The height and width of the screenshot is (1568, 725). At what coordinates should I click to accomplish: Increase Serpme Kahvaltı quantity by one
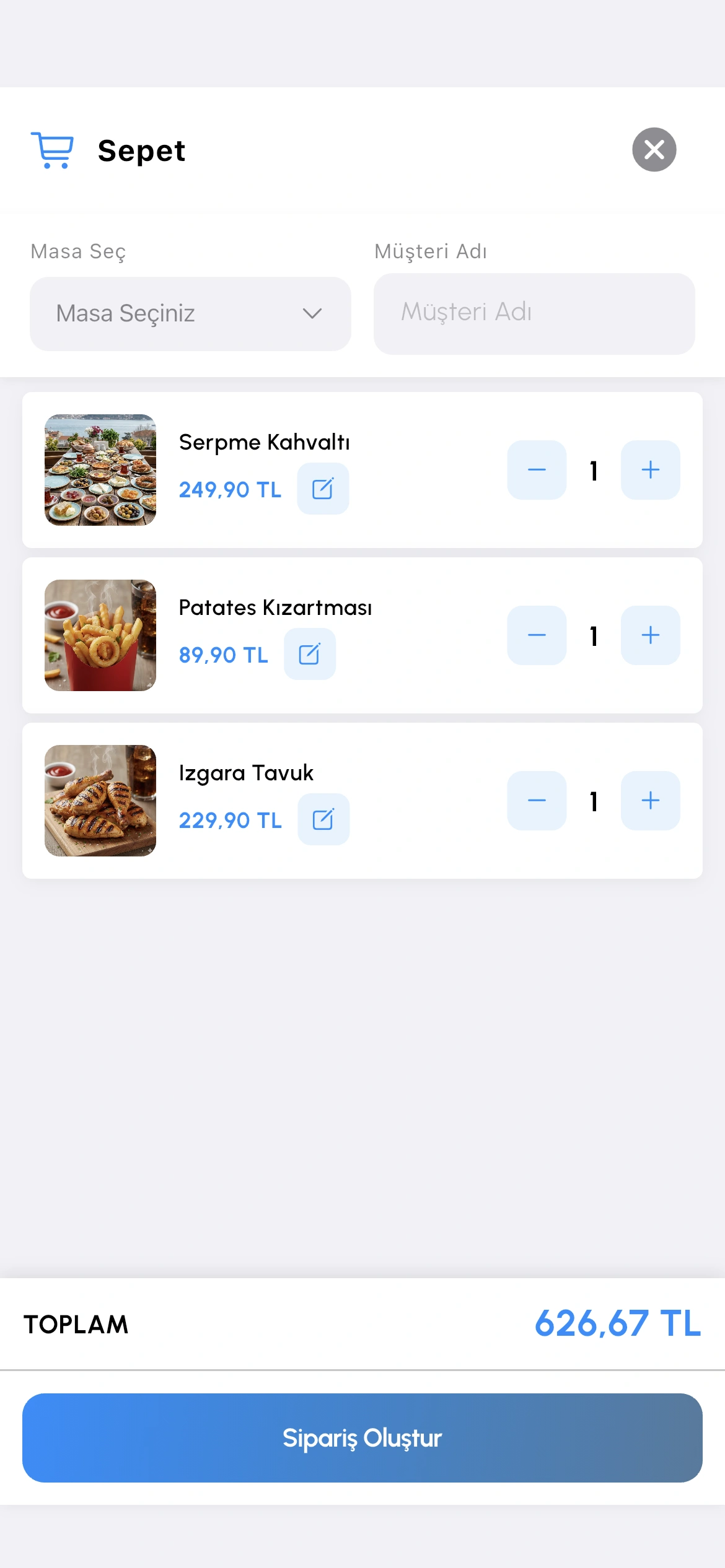(649, 470)
